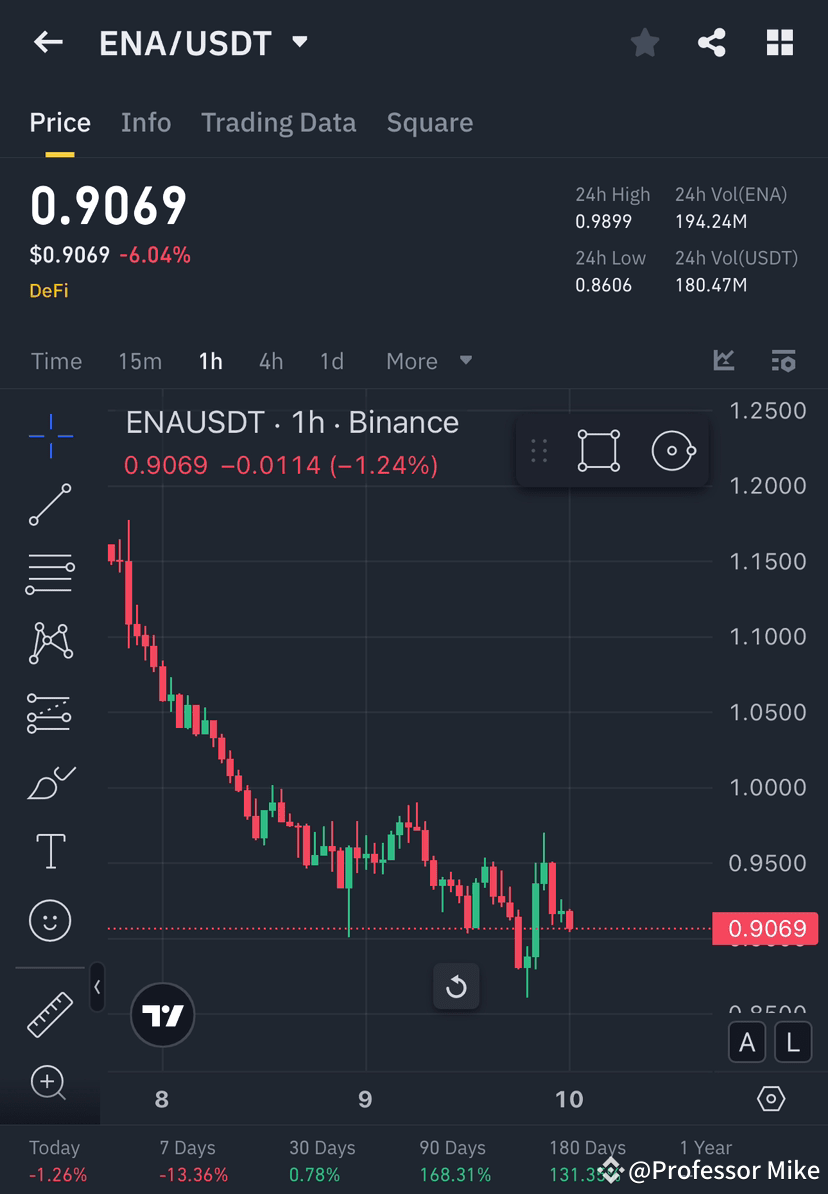Open the emoji sticker tool
Image resolution: width=828 pixels, height=1194 pixels.
[x=50, y=920]
